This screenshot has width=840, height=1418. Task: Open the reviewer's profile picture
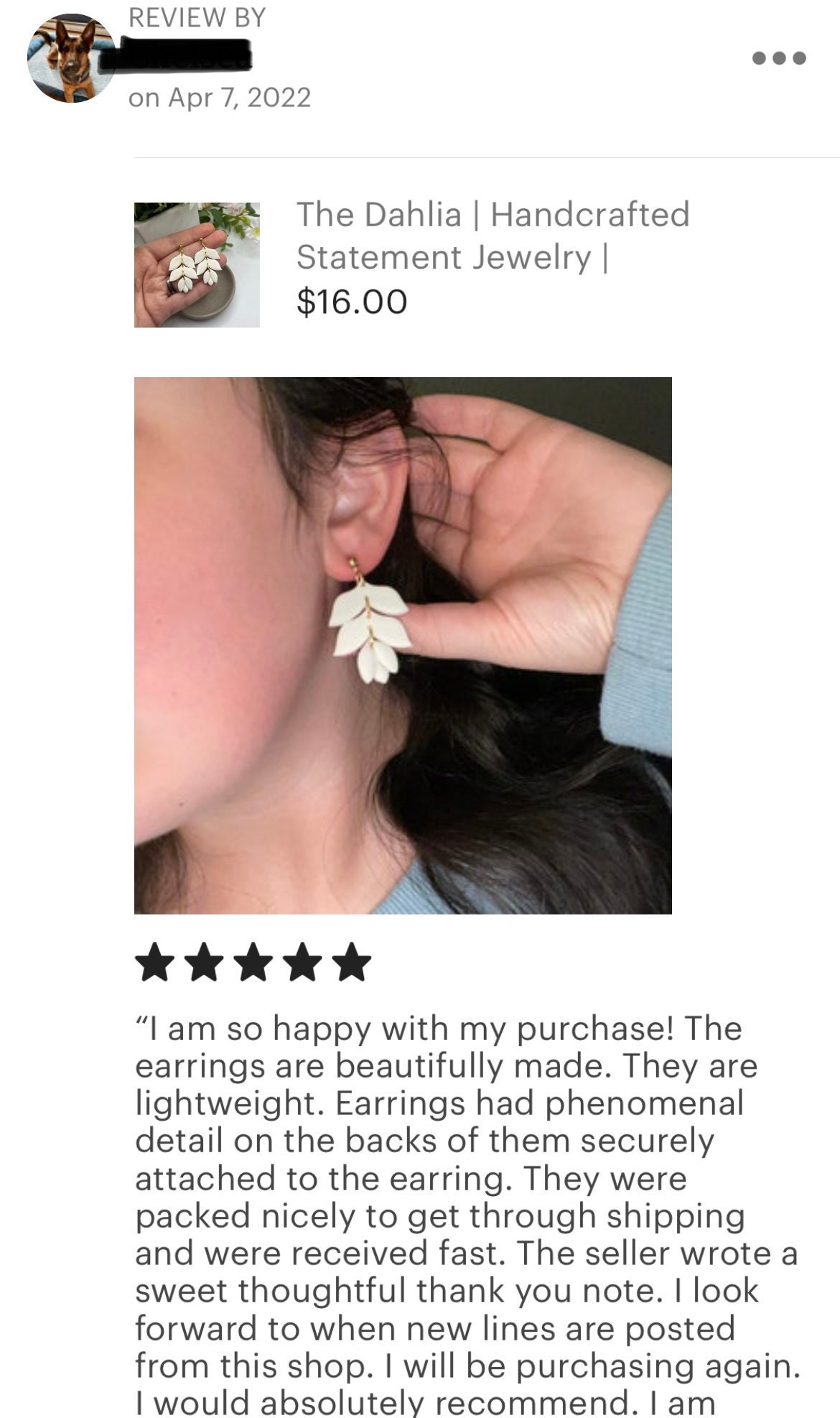tap(71, 59)
